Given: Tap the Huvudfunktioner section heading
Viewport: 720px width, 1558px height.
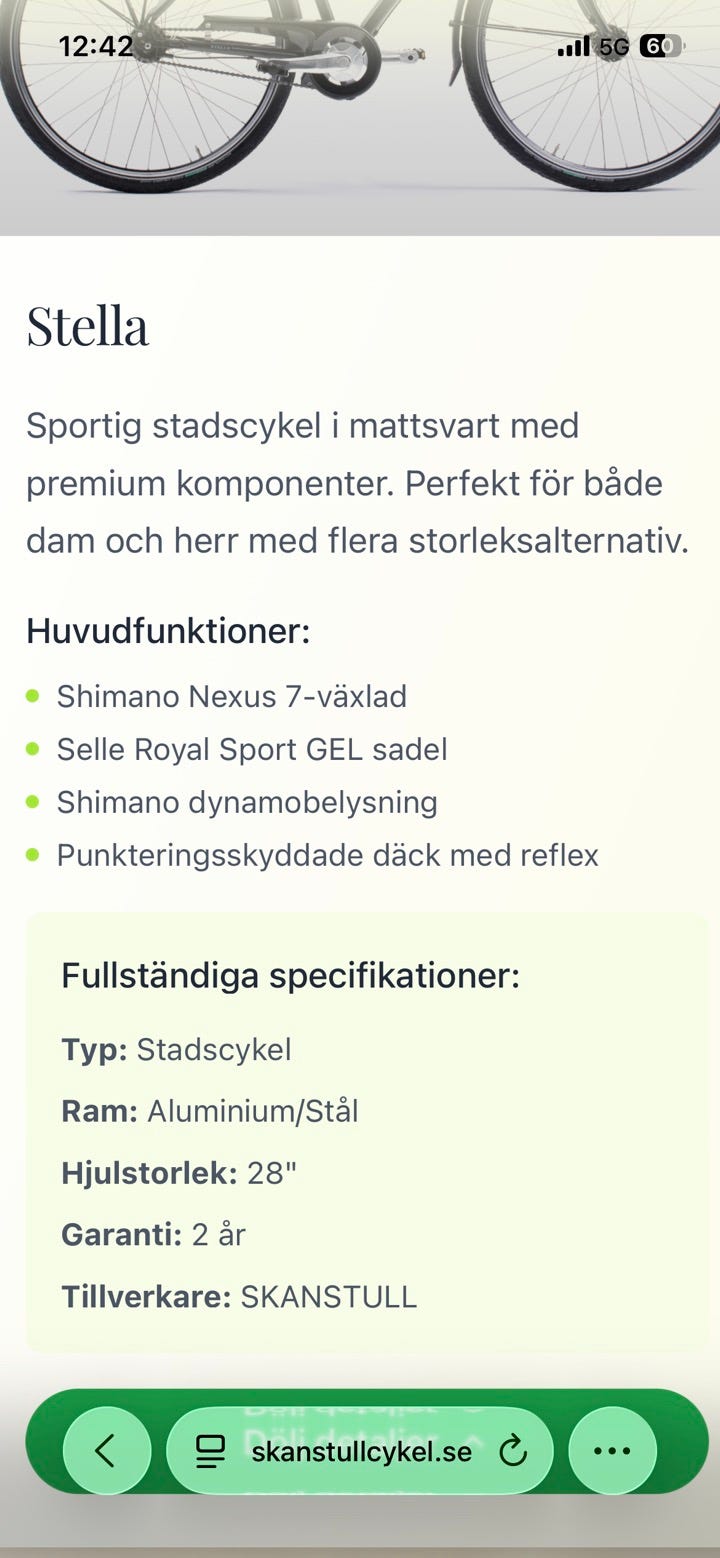Looking at the screenshot, I should pyautogui.click(x=168, y=631).
